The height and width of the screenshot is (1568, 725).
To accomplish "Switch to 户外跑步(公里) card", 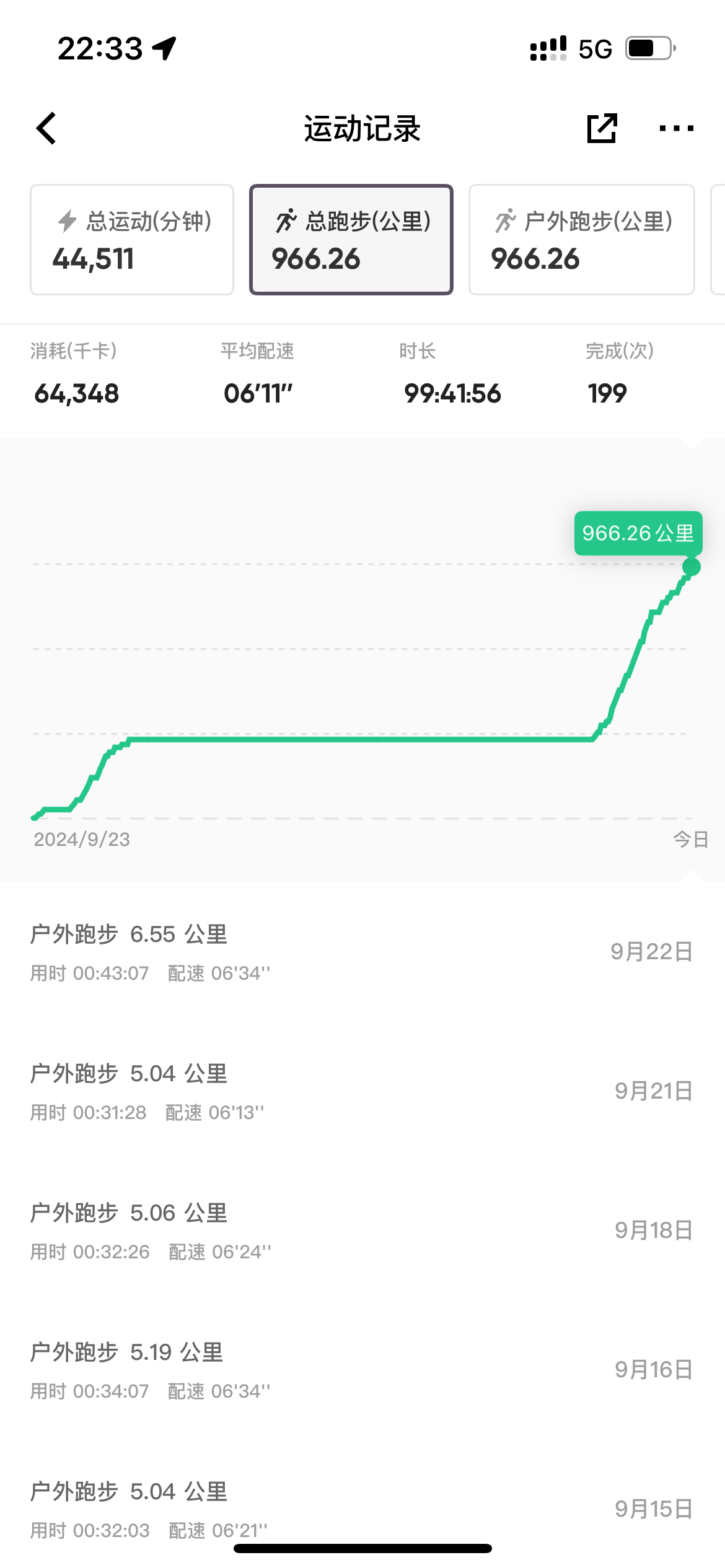I will [582, 240].
